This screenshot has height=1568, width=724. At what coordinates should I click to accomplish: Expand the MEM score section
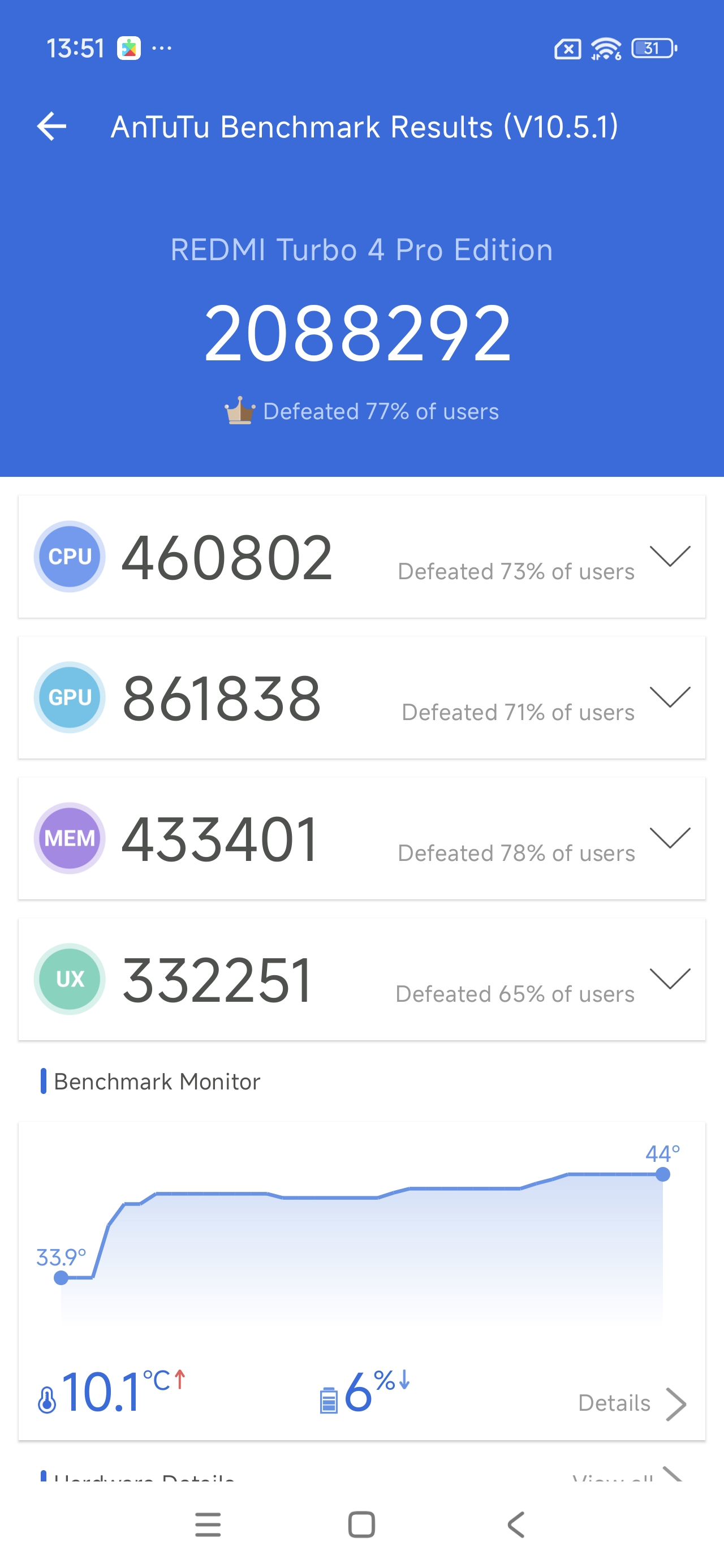(670, 838)
